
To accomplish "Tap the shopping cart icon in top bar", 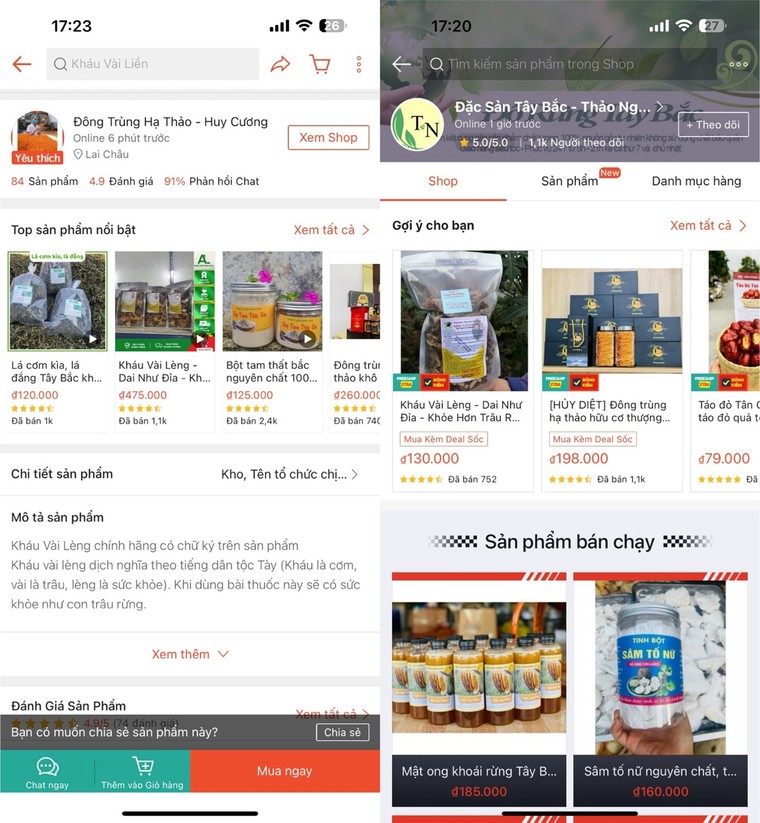I will pyautogui.click(x=320, y=63).
